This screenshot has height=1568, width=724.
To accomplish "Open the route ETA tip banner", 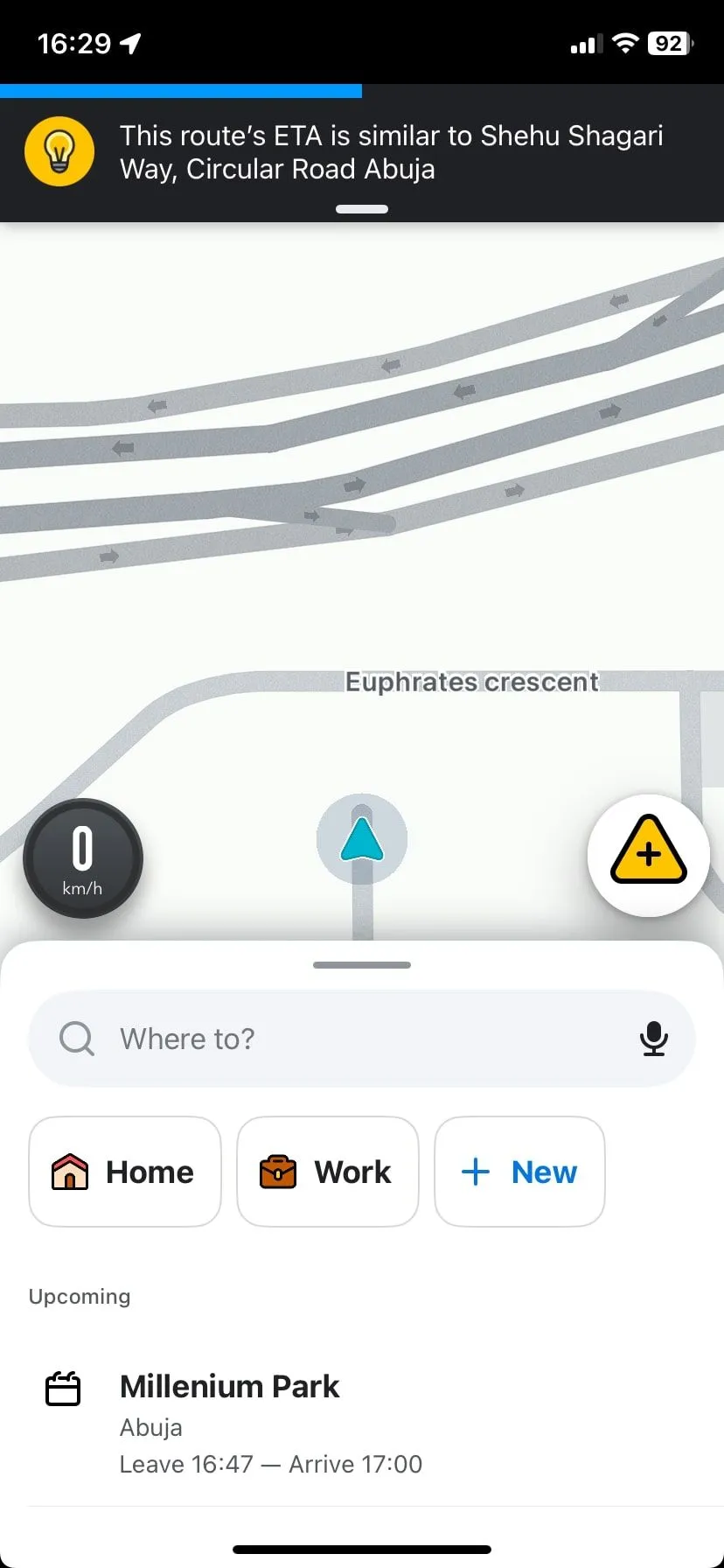I will [362, 153].
